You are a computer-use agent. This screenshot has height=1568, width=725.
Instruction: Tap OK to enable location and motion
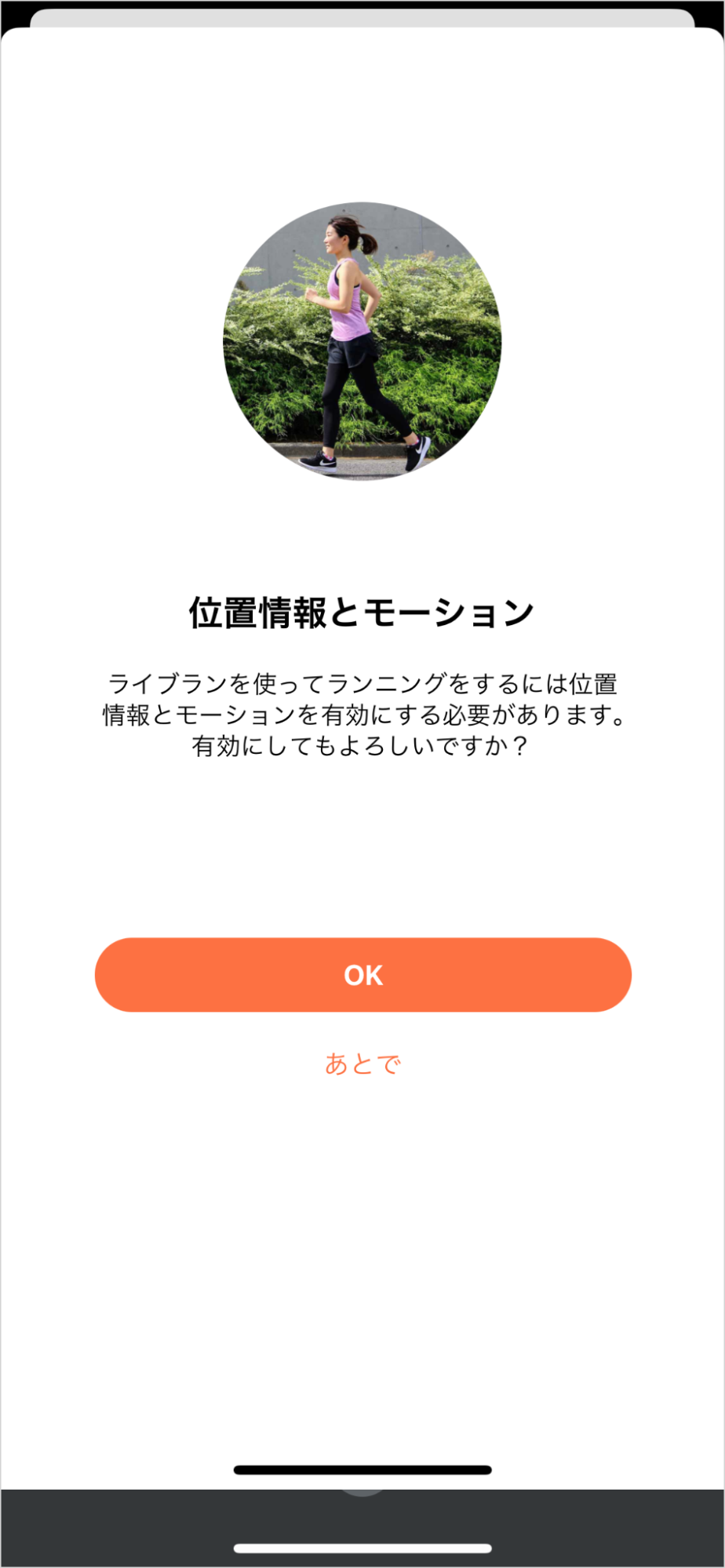[362, 974]
